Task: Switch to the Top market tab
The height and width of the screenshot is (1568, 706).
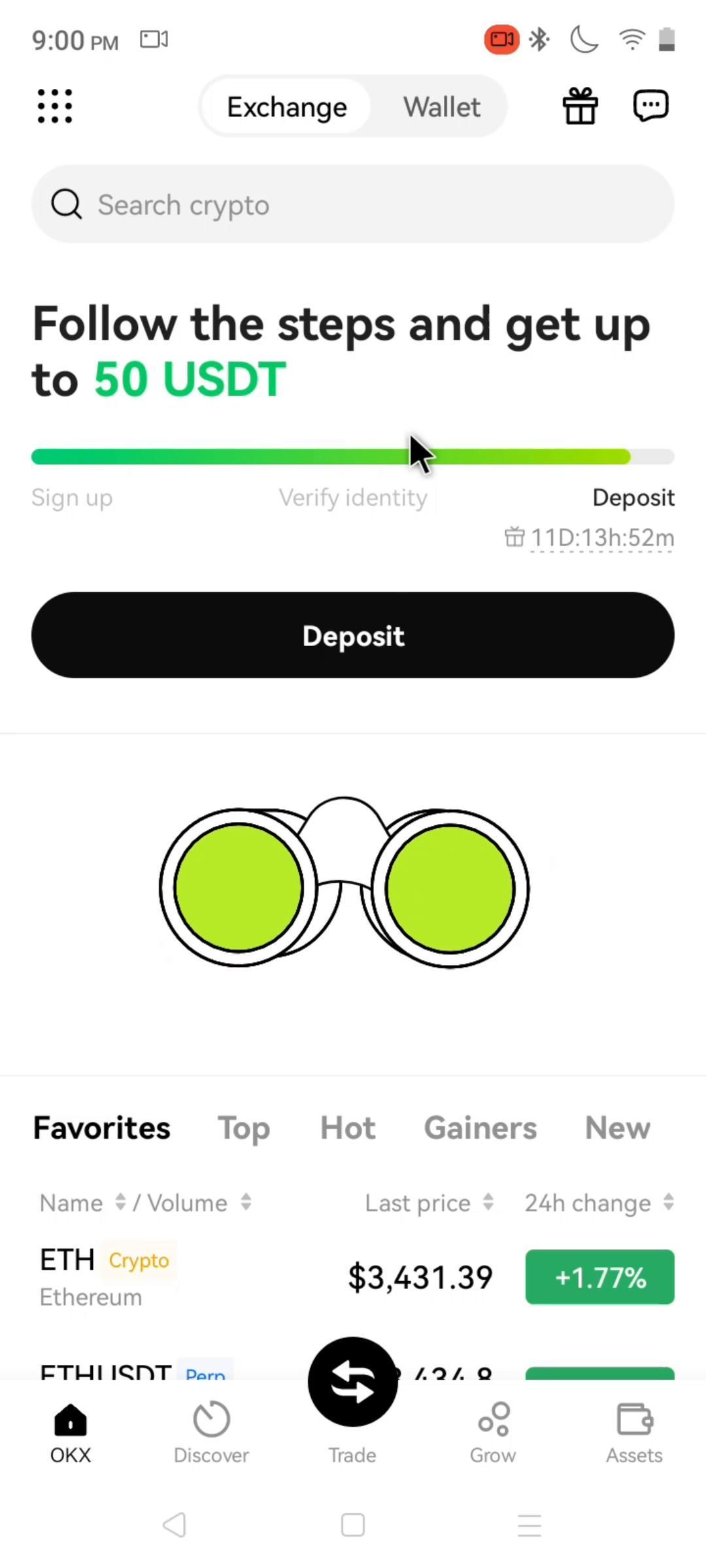Action: [x=244, y=1128]
